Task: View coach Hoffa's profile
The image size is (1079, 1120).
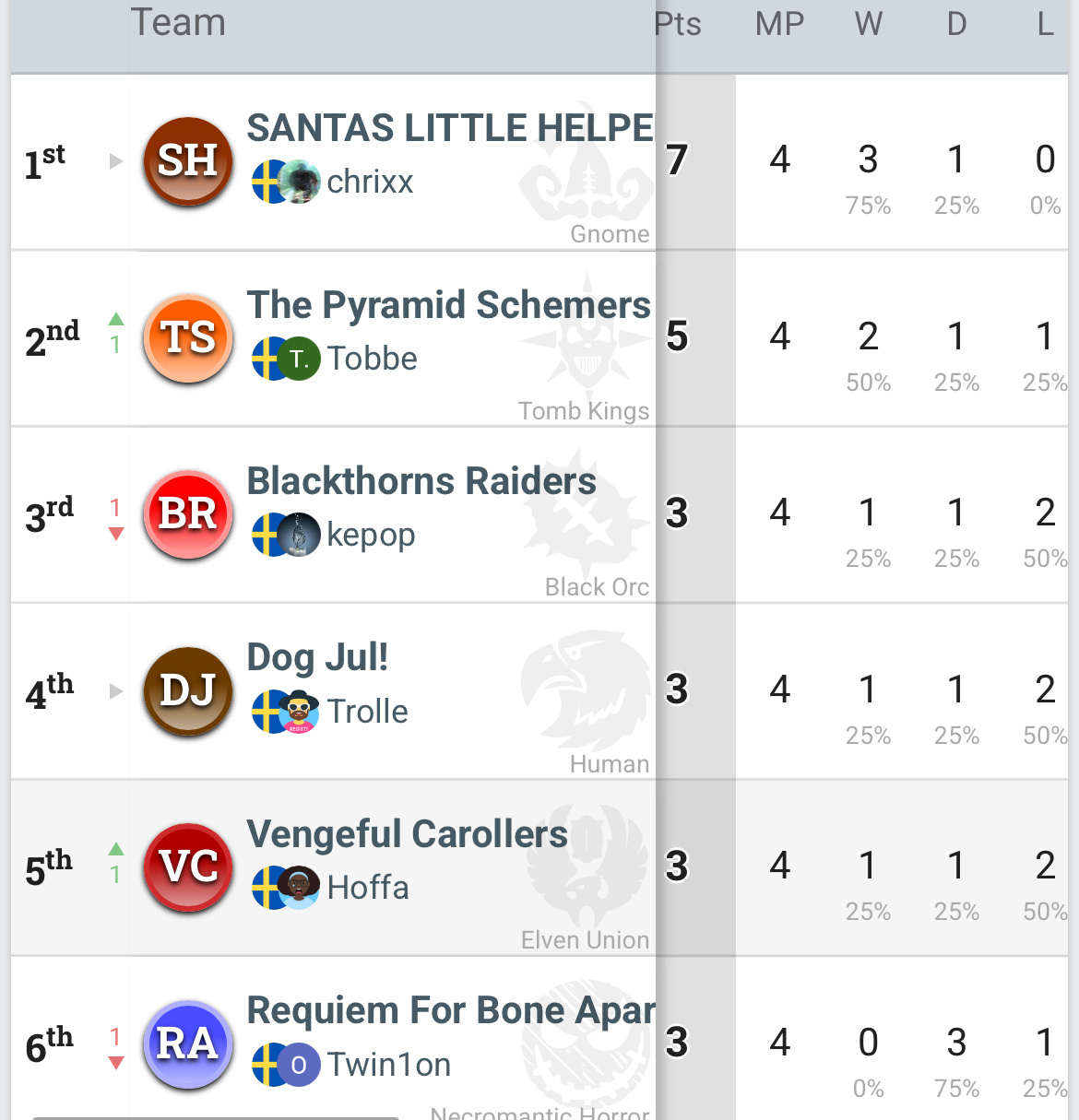Action: tap(367, 888)
